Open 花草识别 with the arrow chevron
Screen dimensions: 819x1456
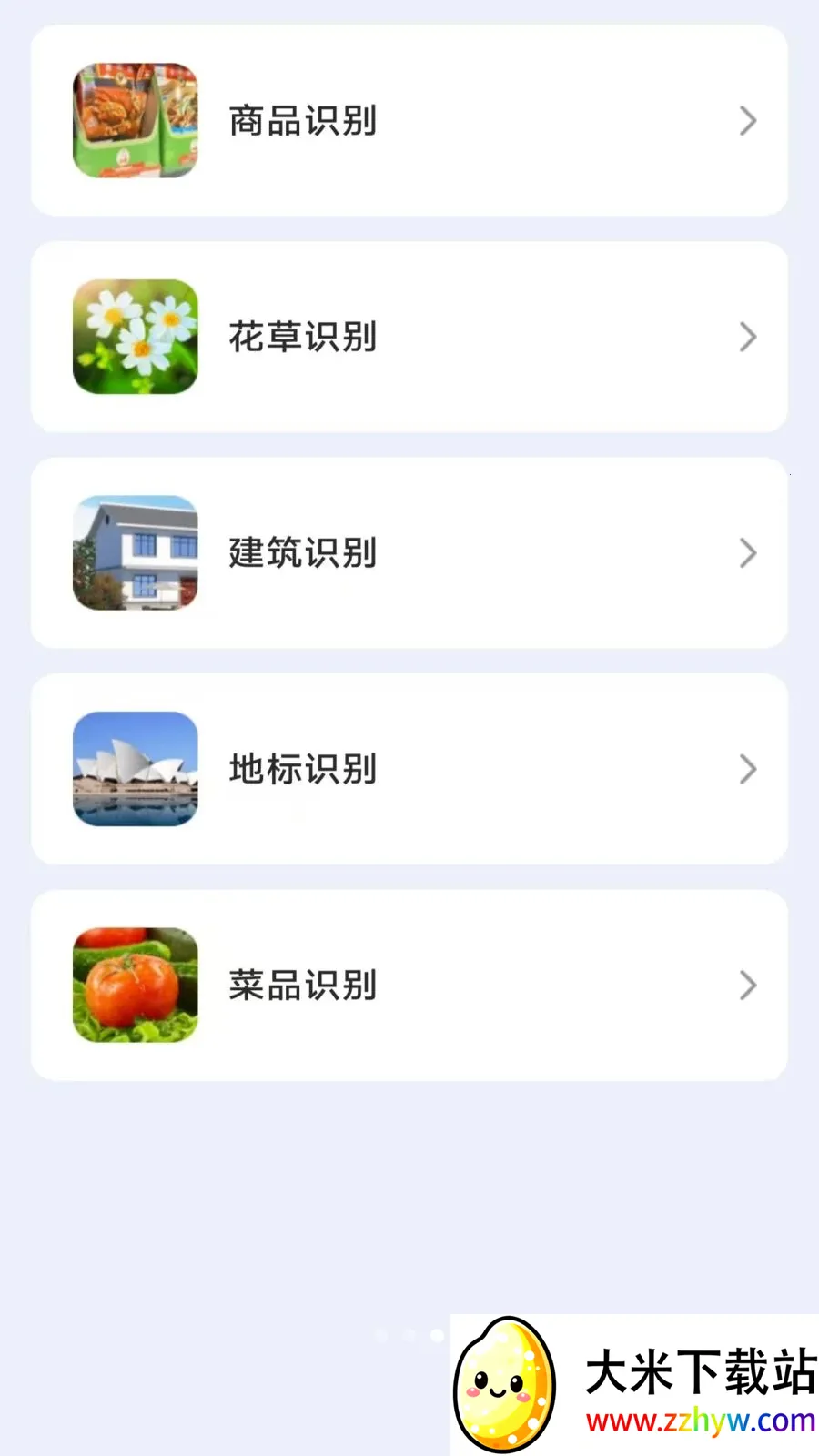pos(748,337)
